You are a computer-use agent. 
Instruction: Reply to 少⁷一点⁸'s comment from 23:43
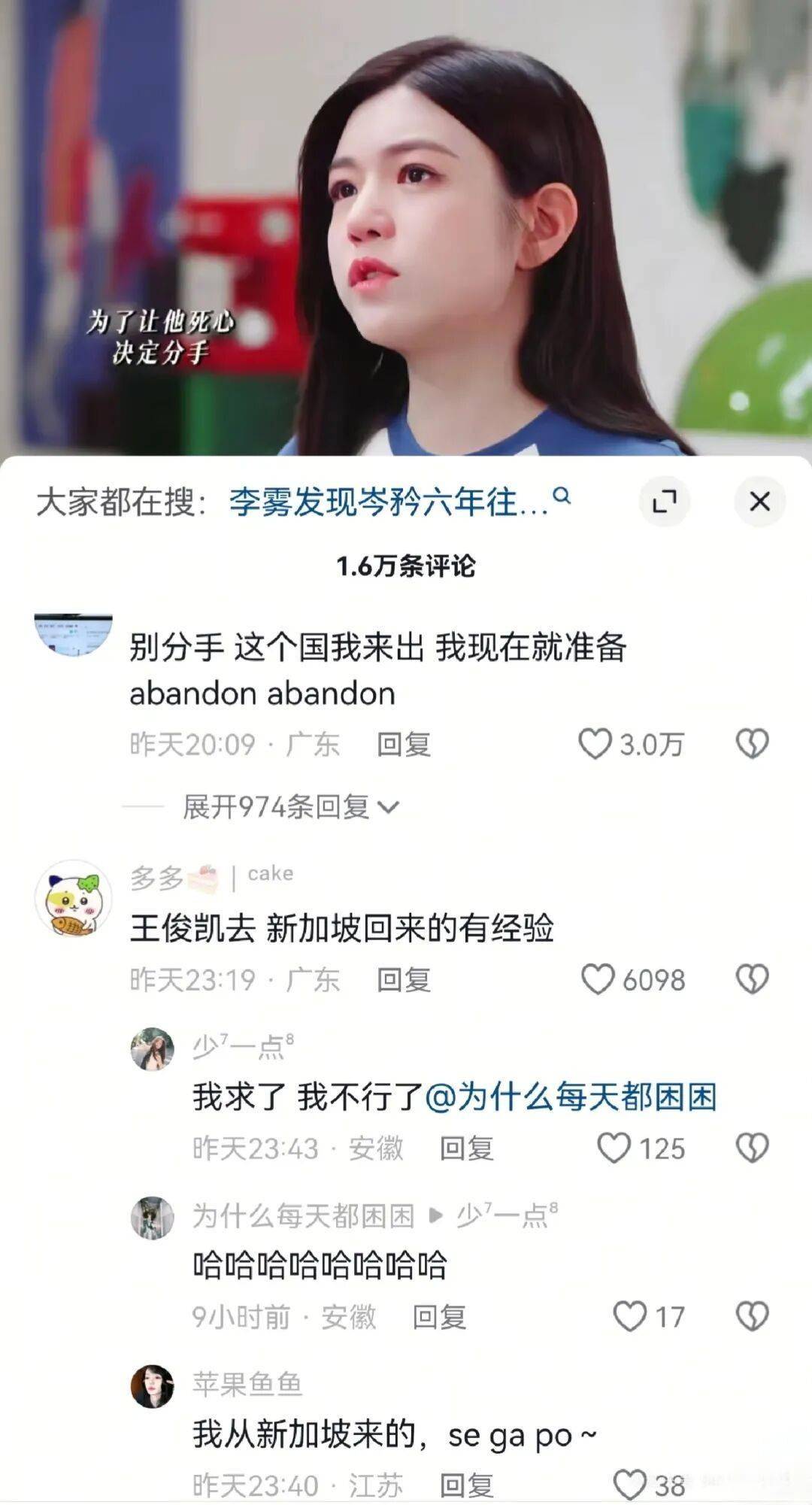coord(466,1148)
